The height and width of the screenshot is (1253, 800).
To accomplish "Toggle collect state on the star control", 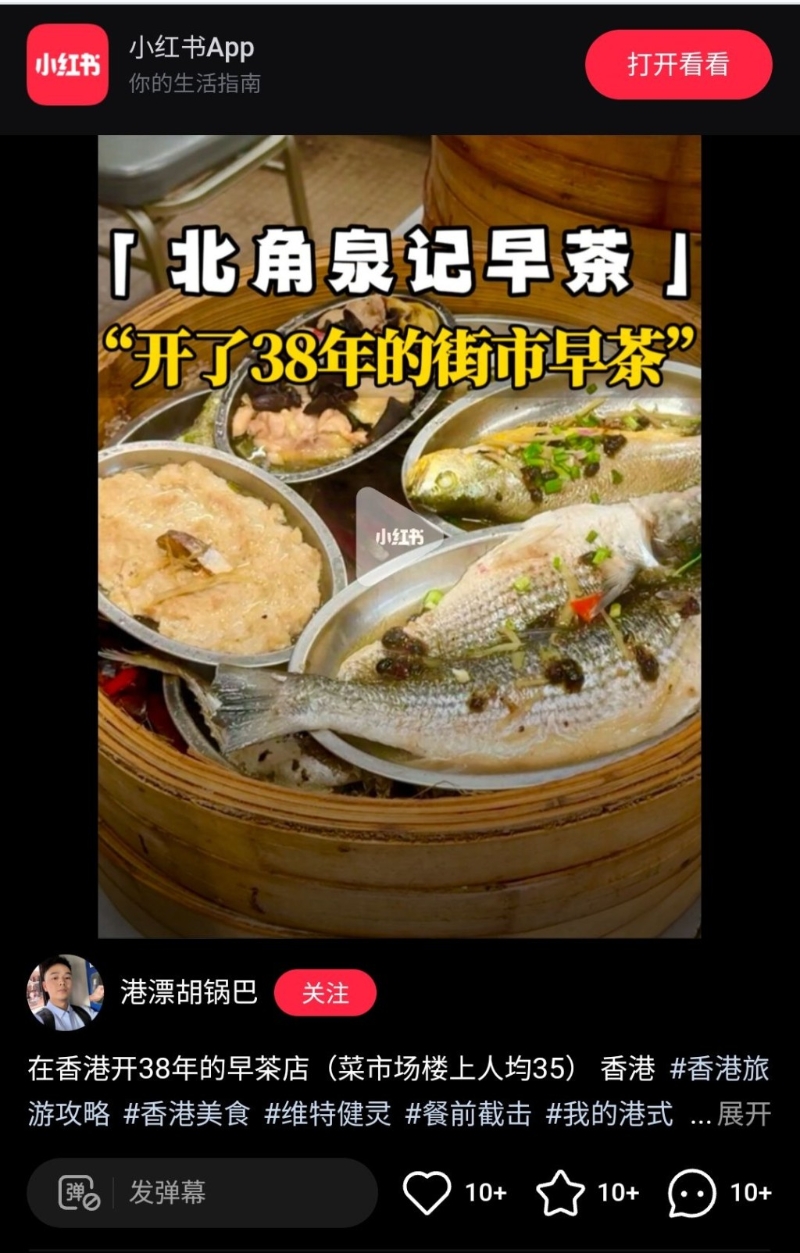I will (560, 1192).
